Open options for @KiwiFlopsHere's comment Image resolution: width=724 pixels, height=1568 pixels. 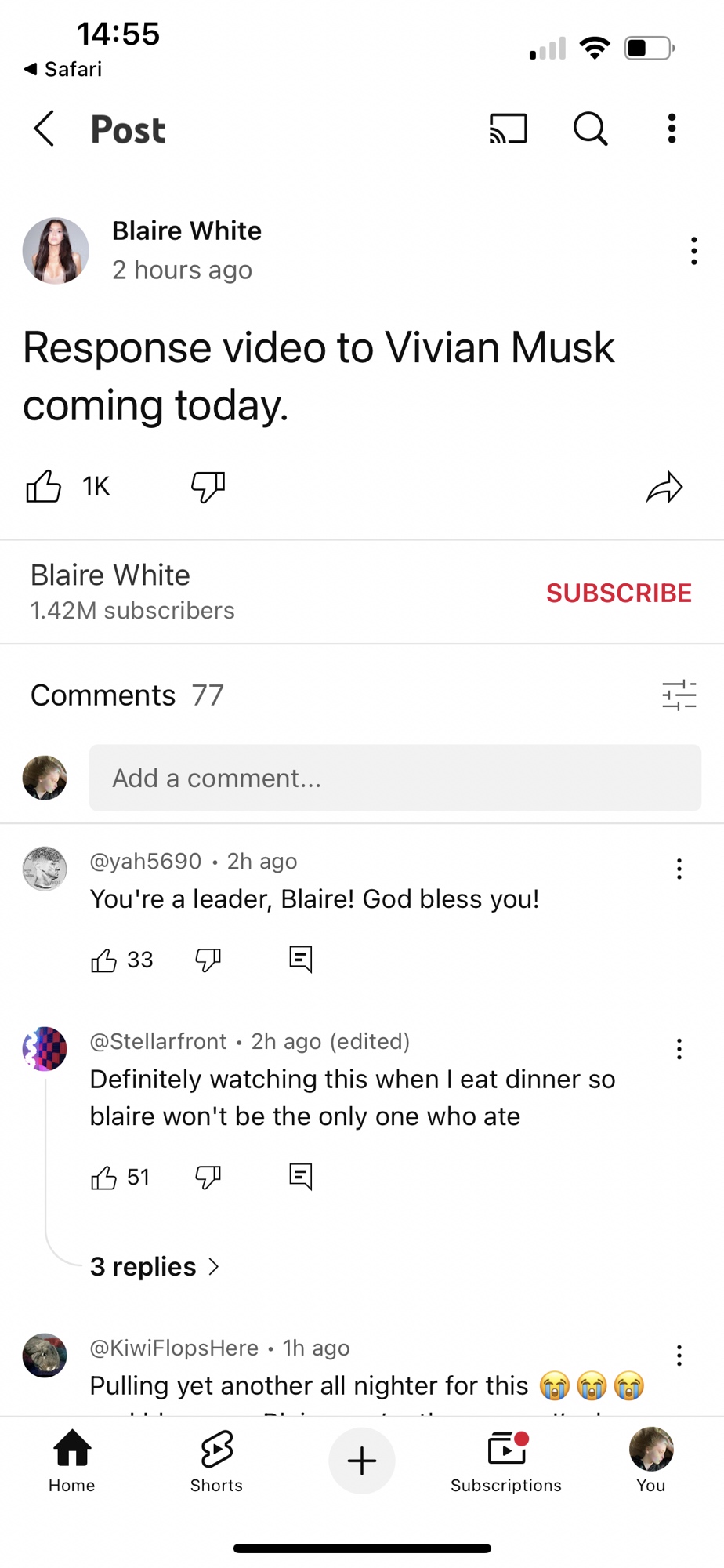coord(679,1356)
